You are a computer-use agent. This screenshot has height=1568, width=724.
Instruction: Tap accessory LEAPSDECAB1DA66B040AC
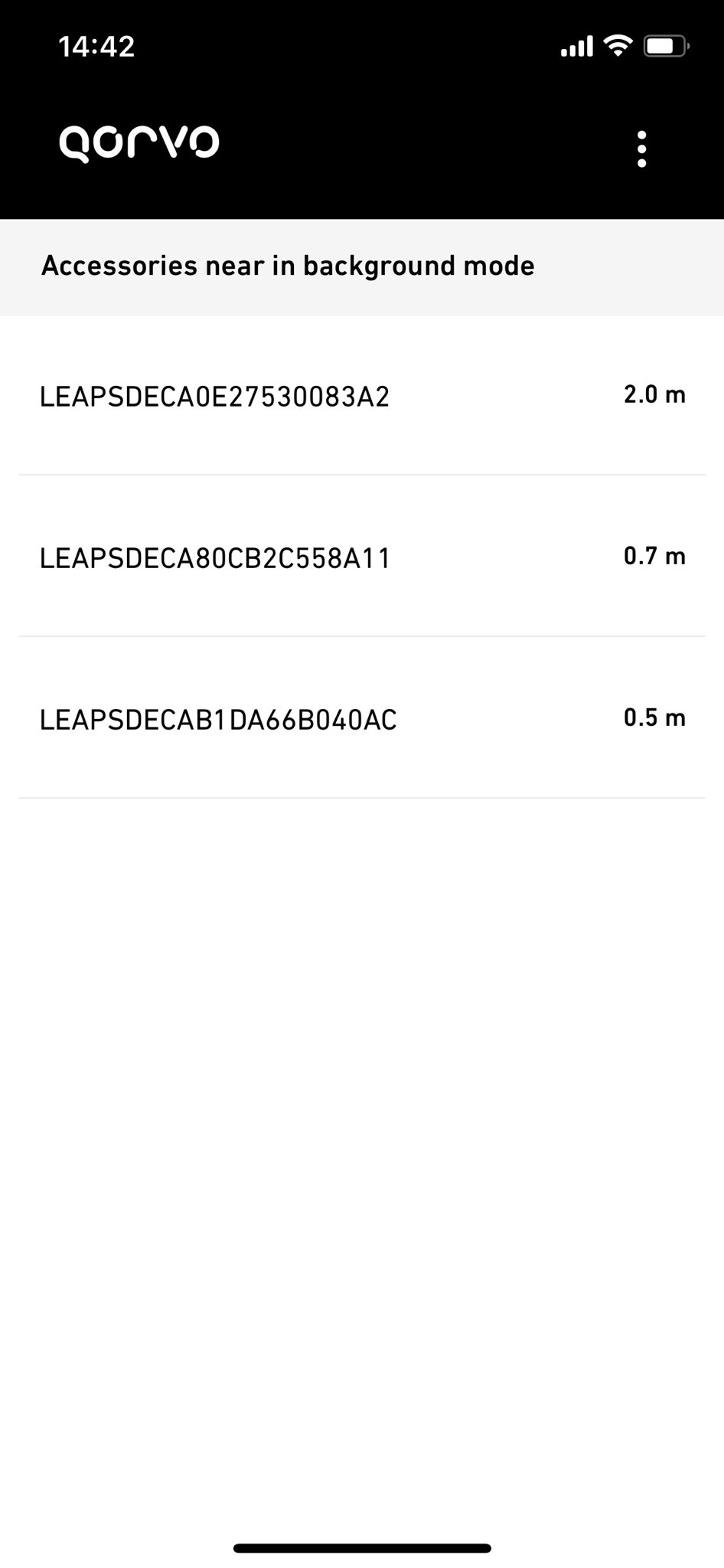362,718
